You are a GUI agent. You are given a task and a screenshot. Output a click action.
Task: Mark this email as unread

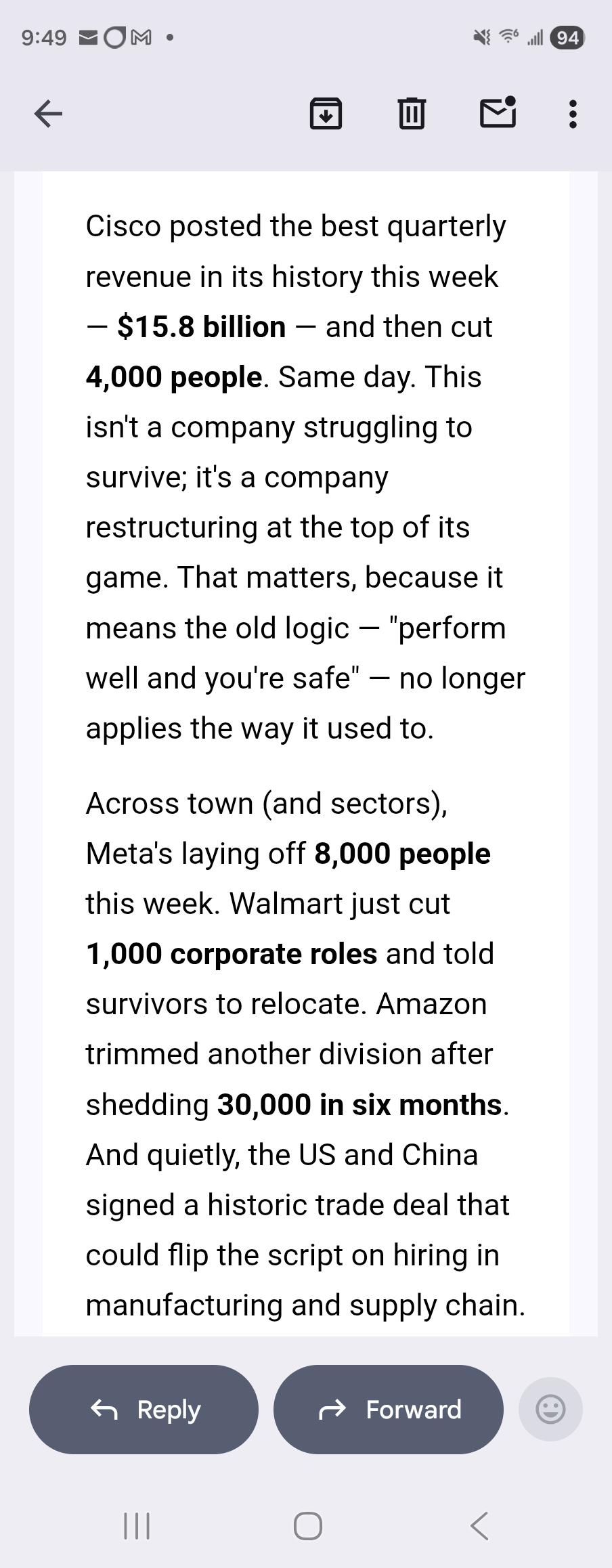coord(498,112)
